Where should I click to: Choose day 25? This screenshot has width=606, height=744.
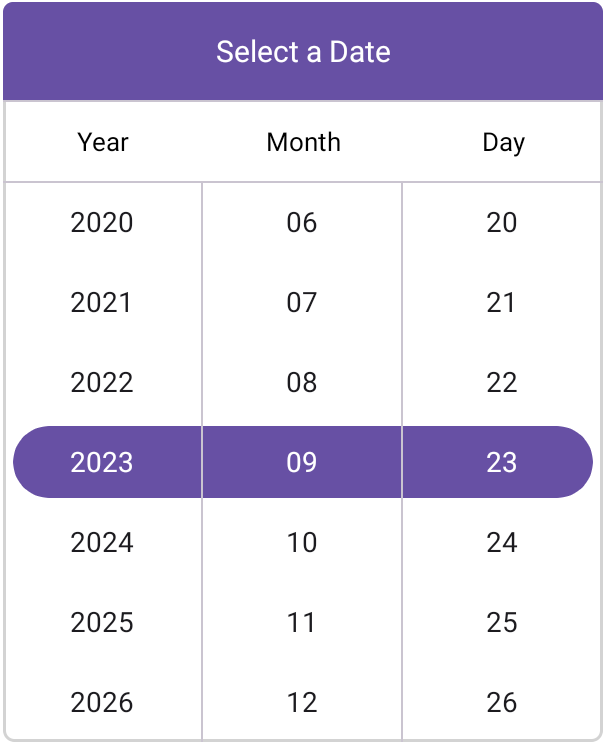pos(502,622)
